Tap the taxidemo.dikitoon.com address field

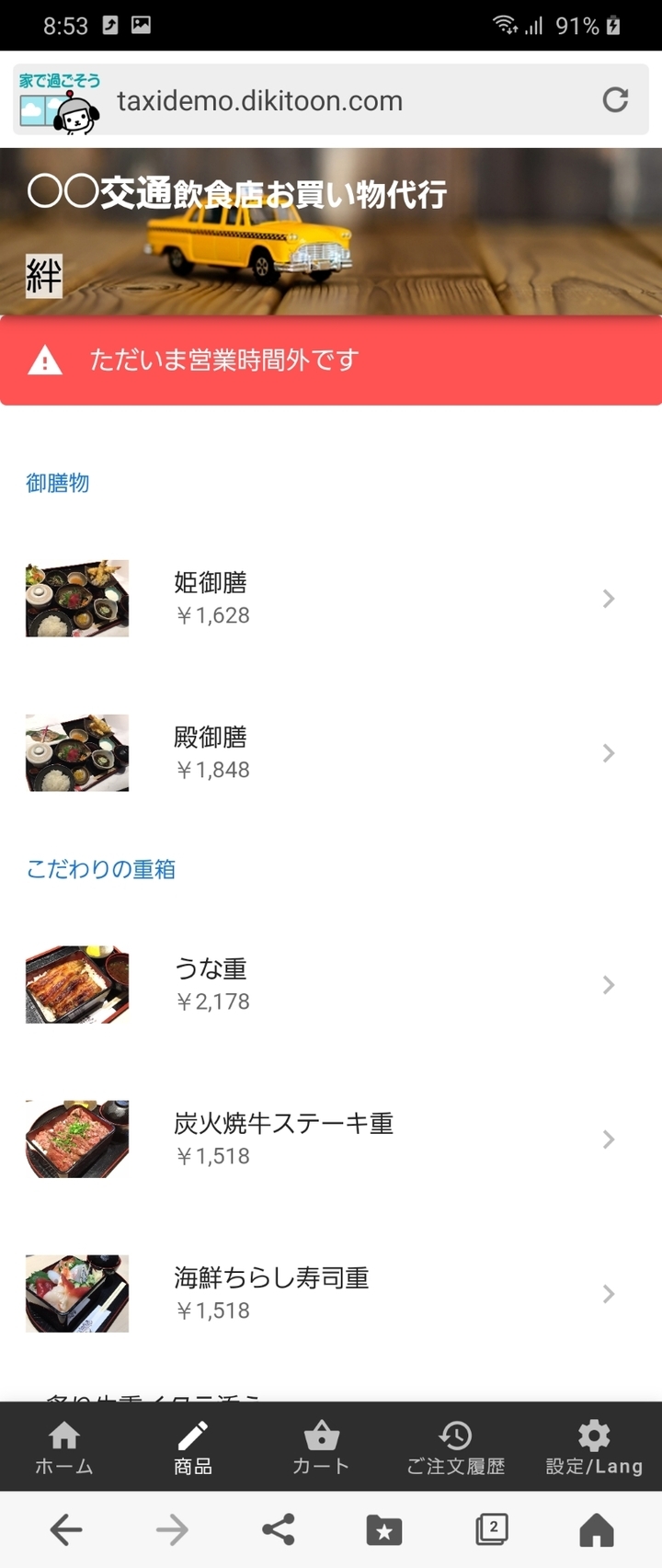click(x=260, y=101)
